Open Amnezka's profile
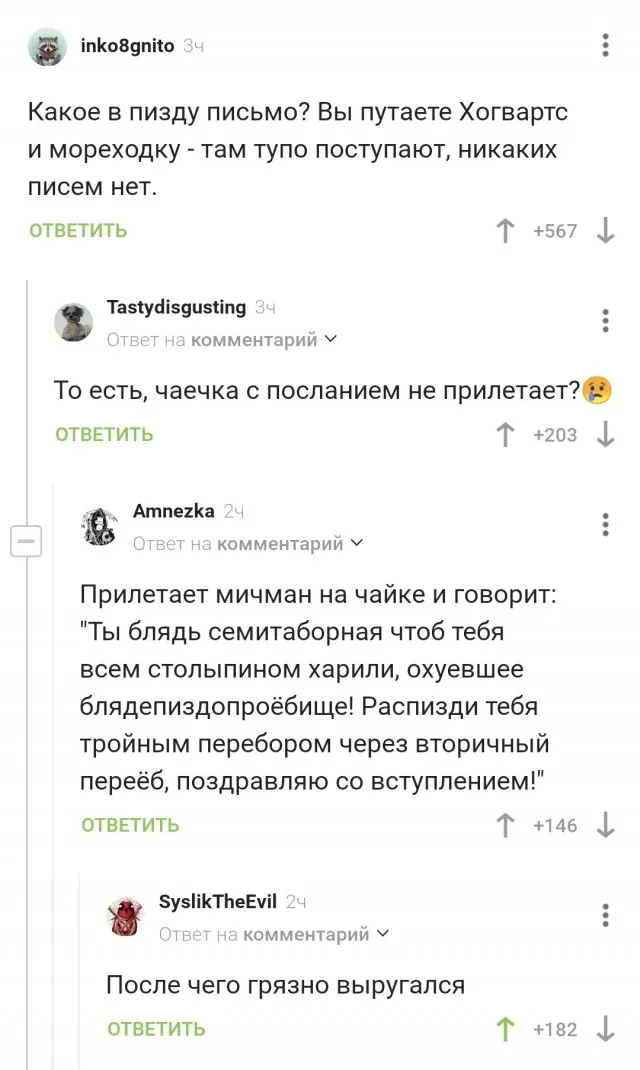The width and height of the screenshot is (640, 1070). (x=173, y=511)
